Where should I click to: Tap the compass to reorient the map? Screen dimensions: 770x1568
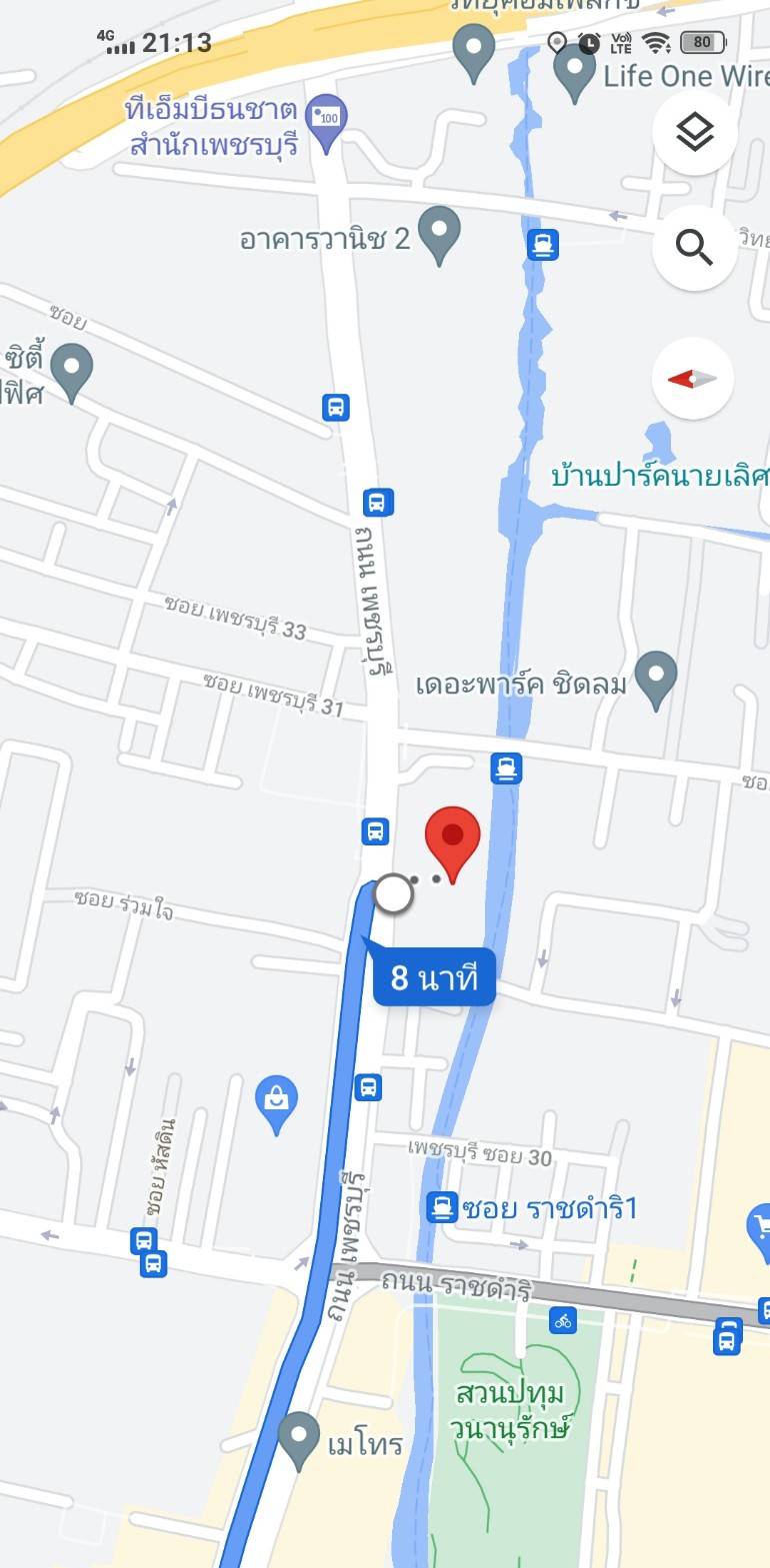[692, 379]
